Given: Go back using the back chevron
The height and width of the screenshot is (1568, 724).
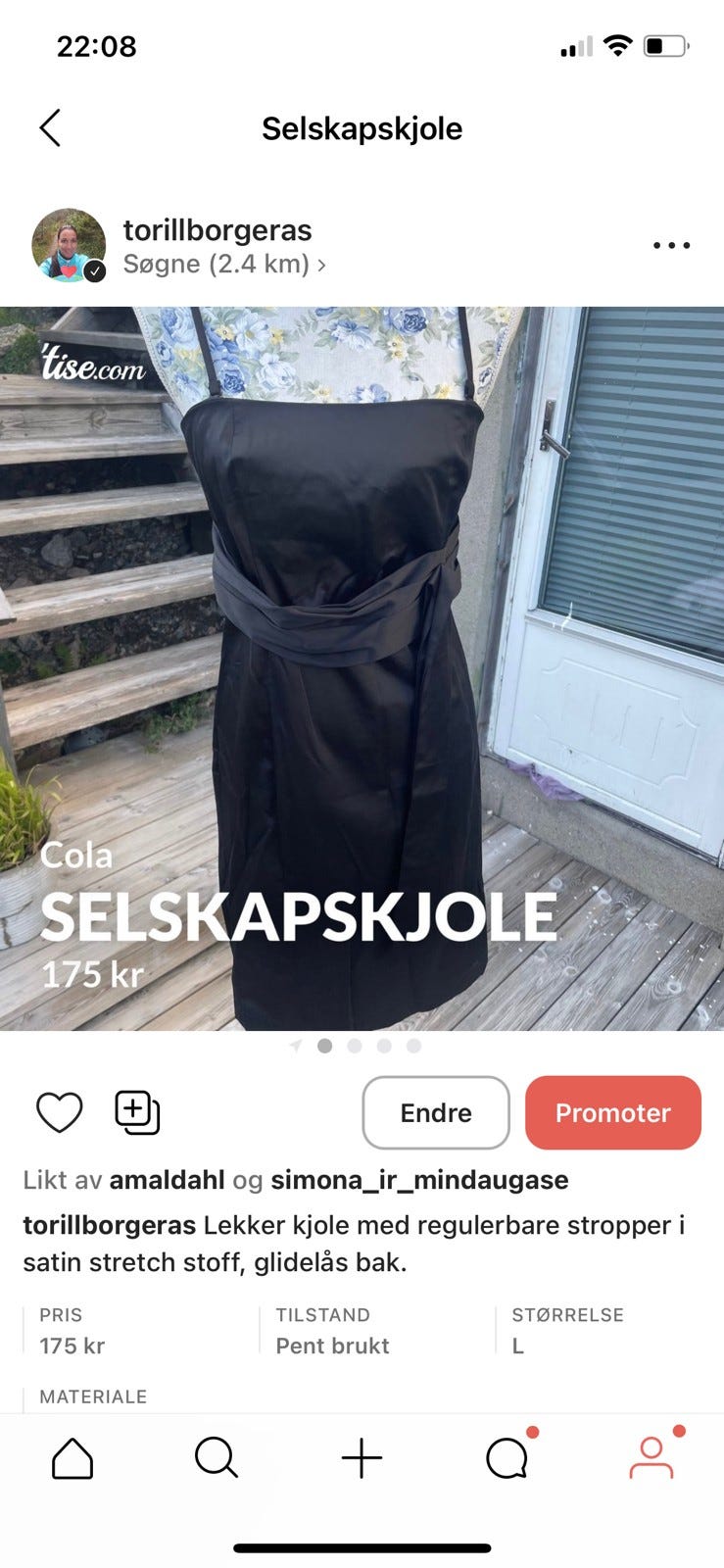Looking at the screenshot, I should [51, 127].
